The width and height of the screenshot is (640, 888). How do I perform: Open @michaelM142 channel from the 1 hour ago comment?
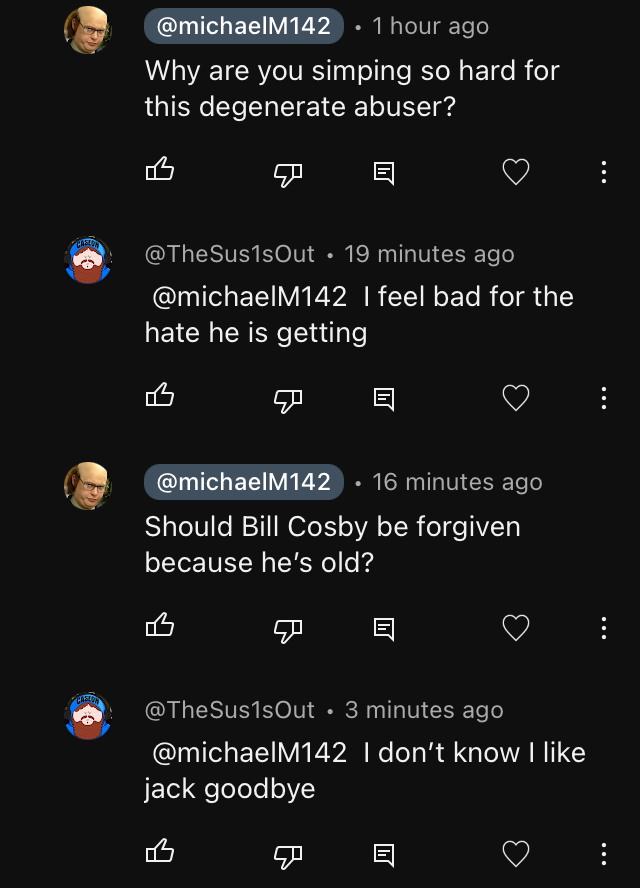tap(244, 27)
